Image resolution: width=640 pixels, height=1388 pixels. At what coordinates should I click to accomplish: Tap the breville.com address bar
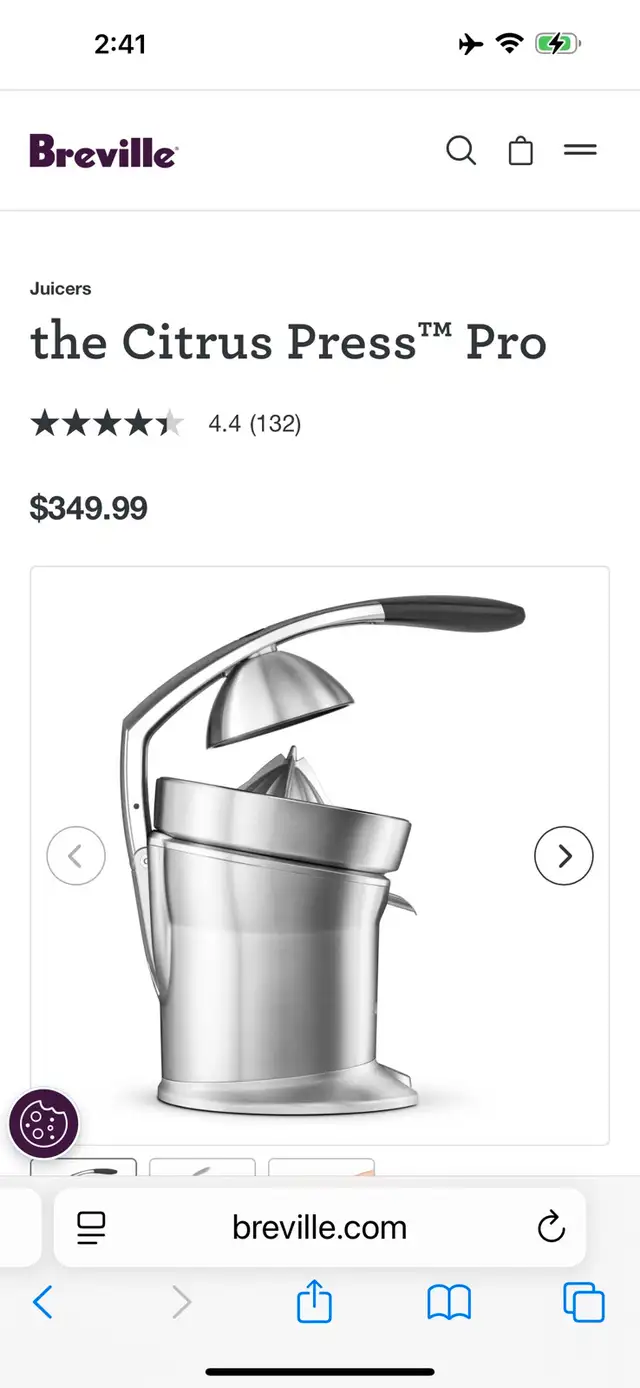(x=320, y=1227)
